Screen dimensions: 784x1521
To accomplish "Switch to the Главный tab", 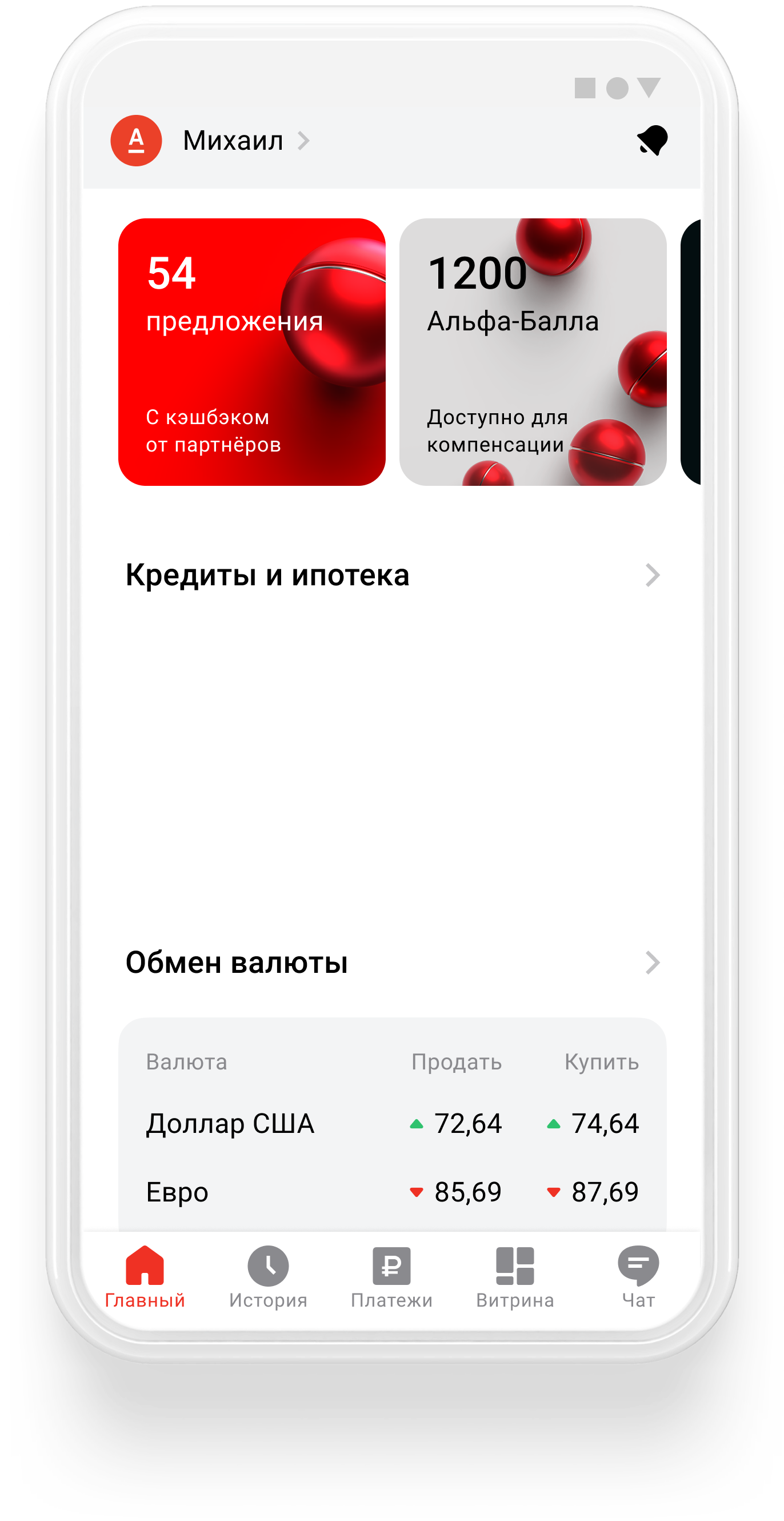I will pyautogui.click(x=145, y=1275).
